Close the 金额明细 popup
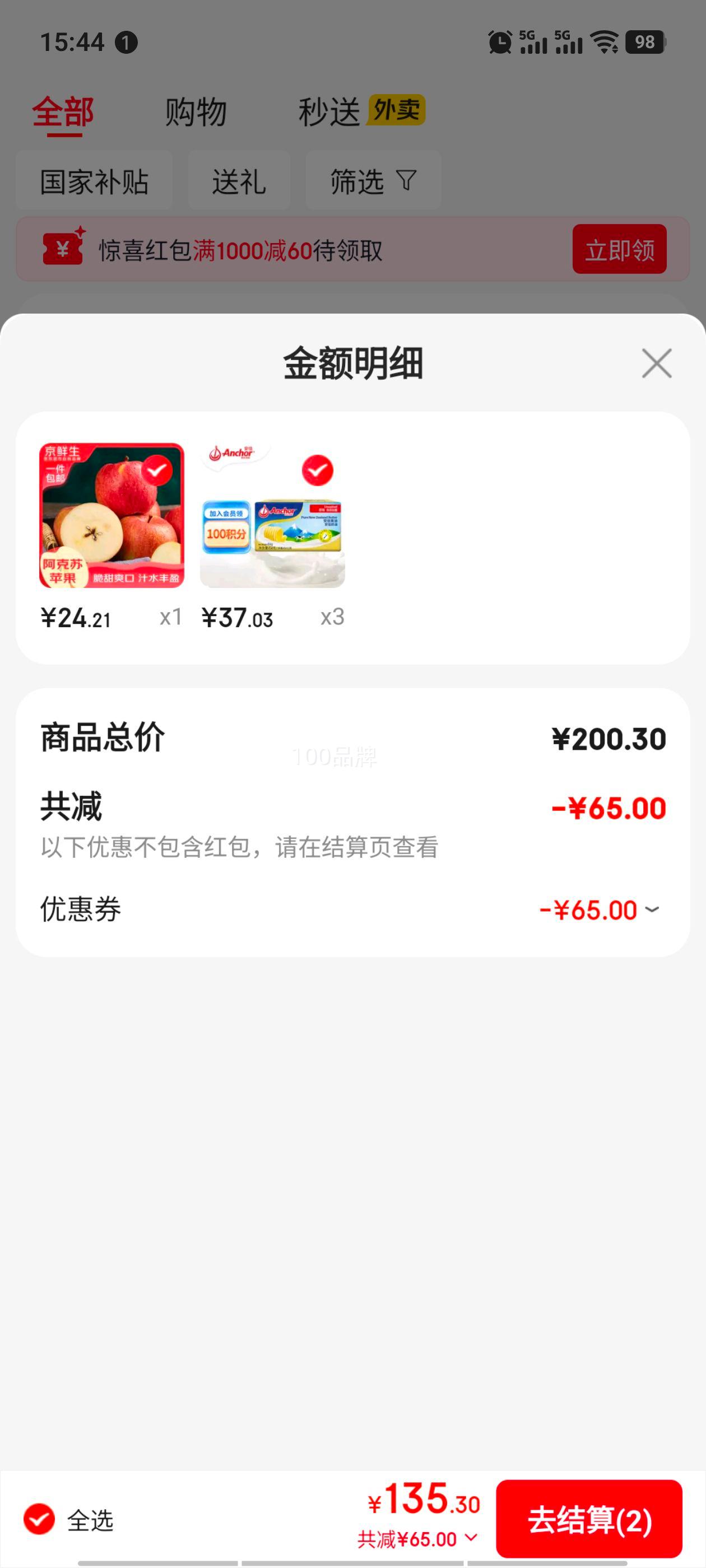 coord(656,363)
